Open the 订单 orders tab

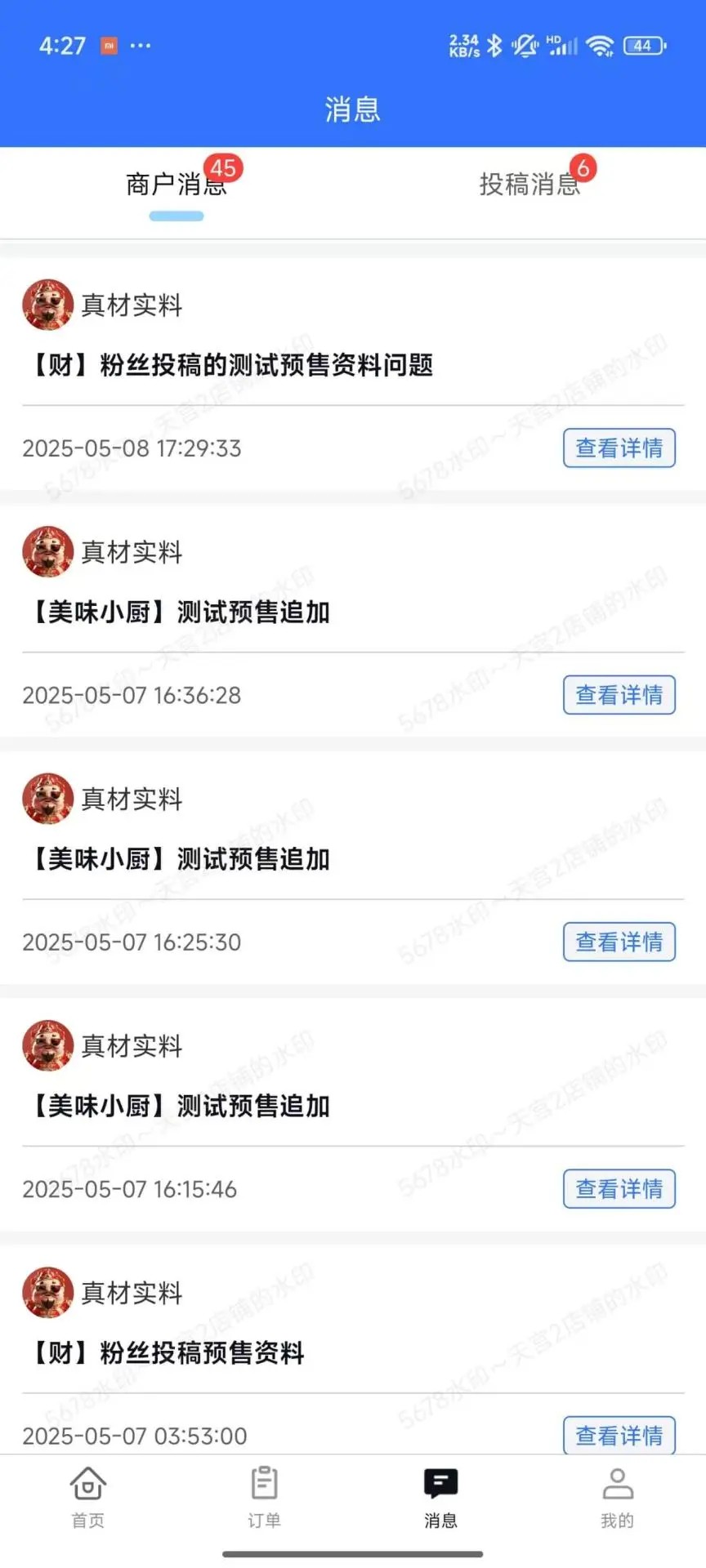pyautogui.click(x=264, y=1498)
